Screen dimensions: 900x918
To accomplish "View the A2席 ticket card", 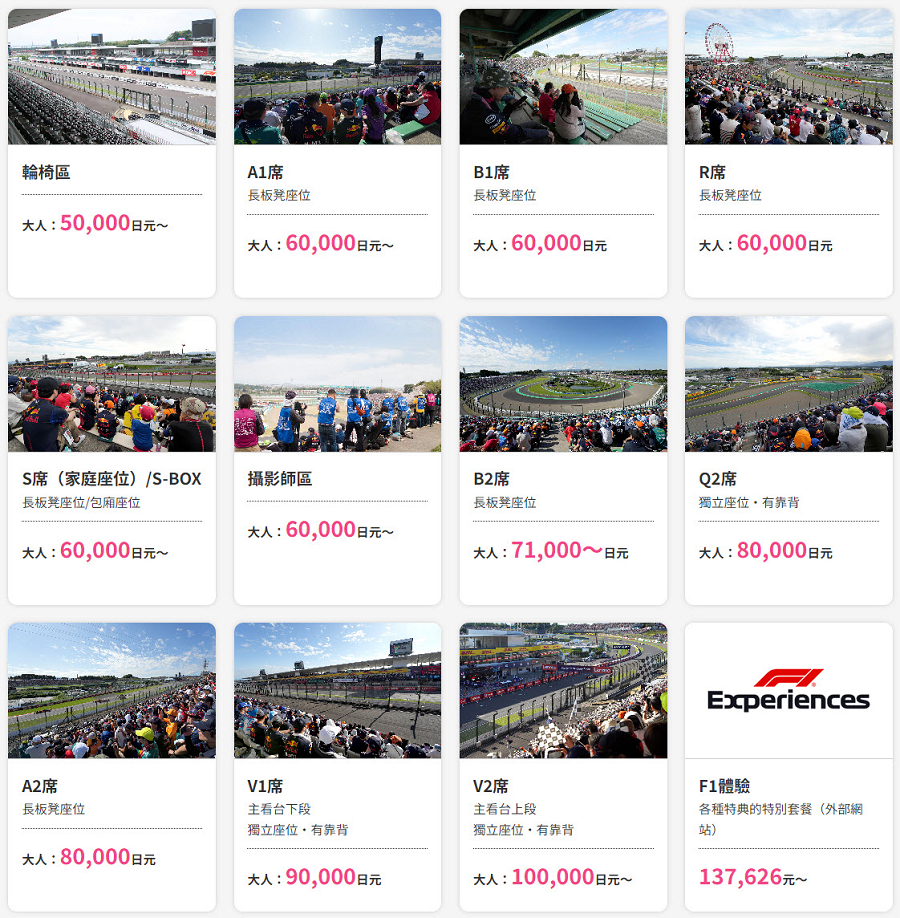I will pos(111,766).
